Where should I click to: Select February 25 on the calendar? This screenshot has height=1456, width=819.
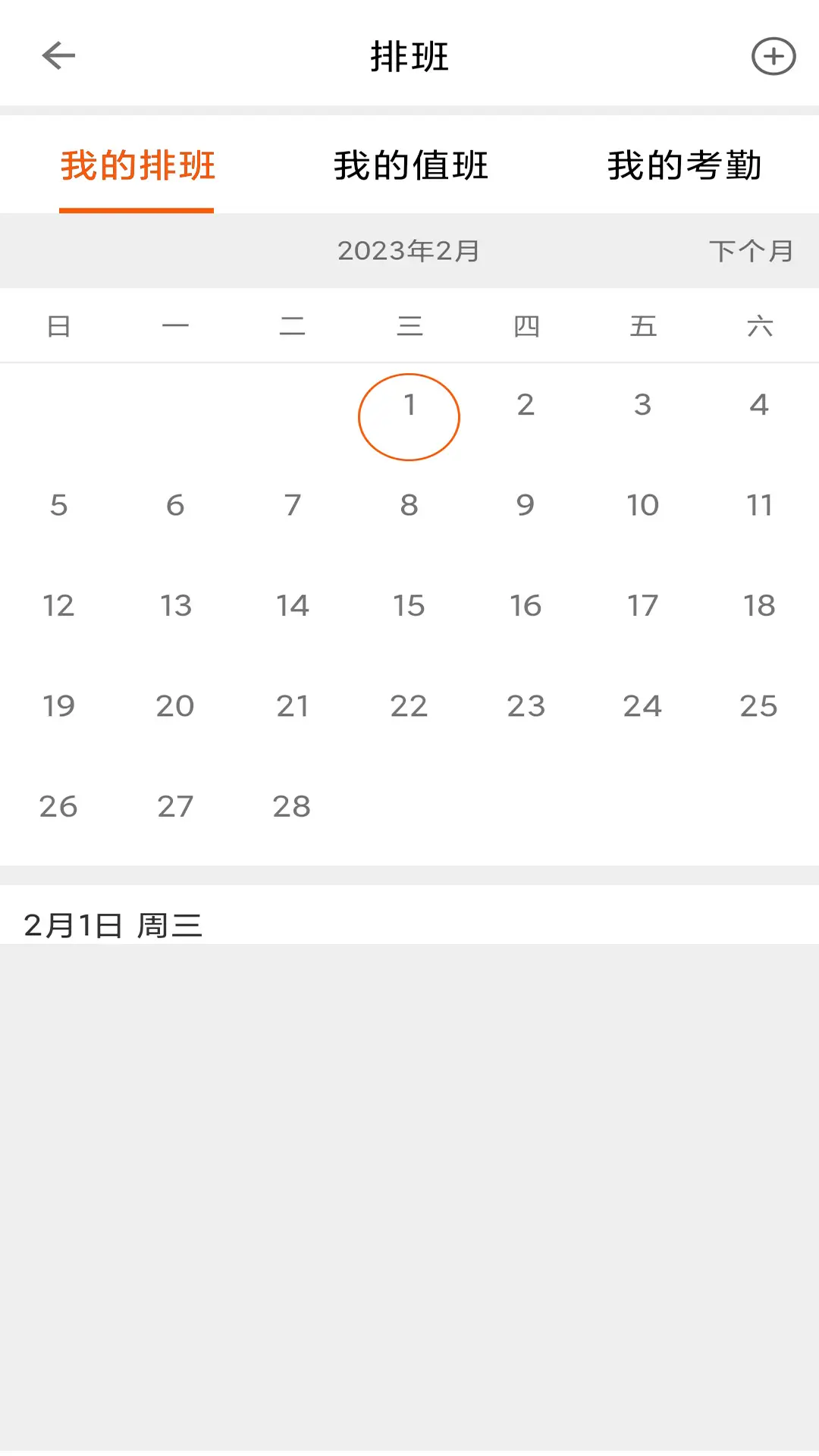(759, 705)
